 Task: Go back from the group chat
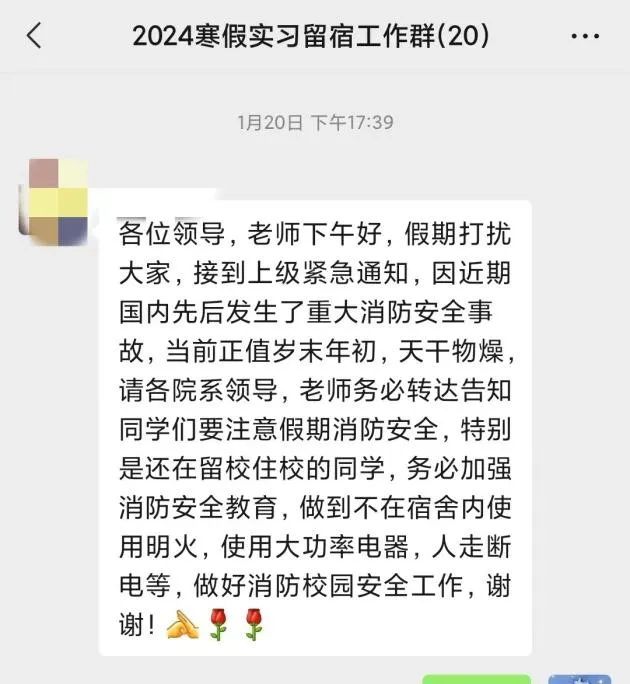[x=34, y=37]
